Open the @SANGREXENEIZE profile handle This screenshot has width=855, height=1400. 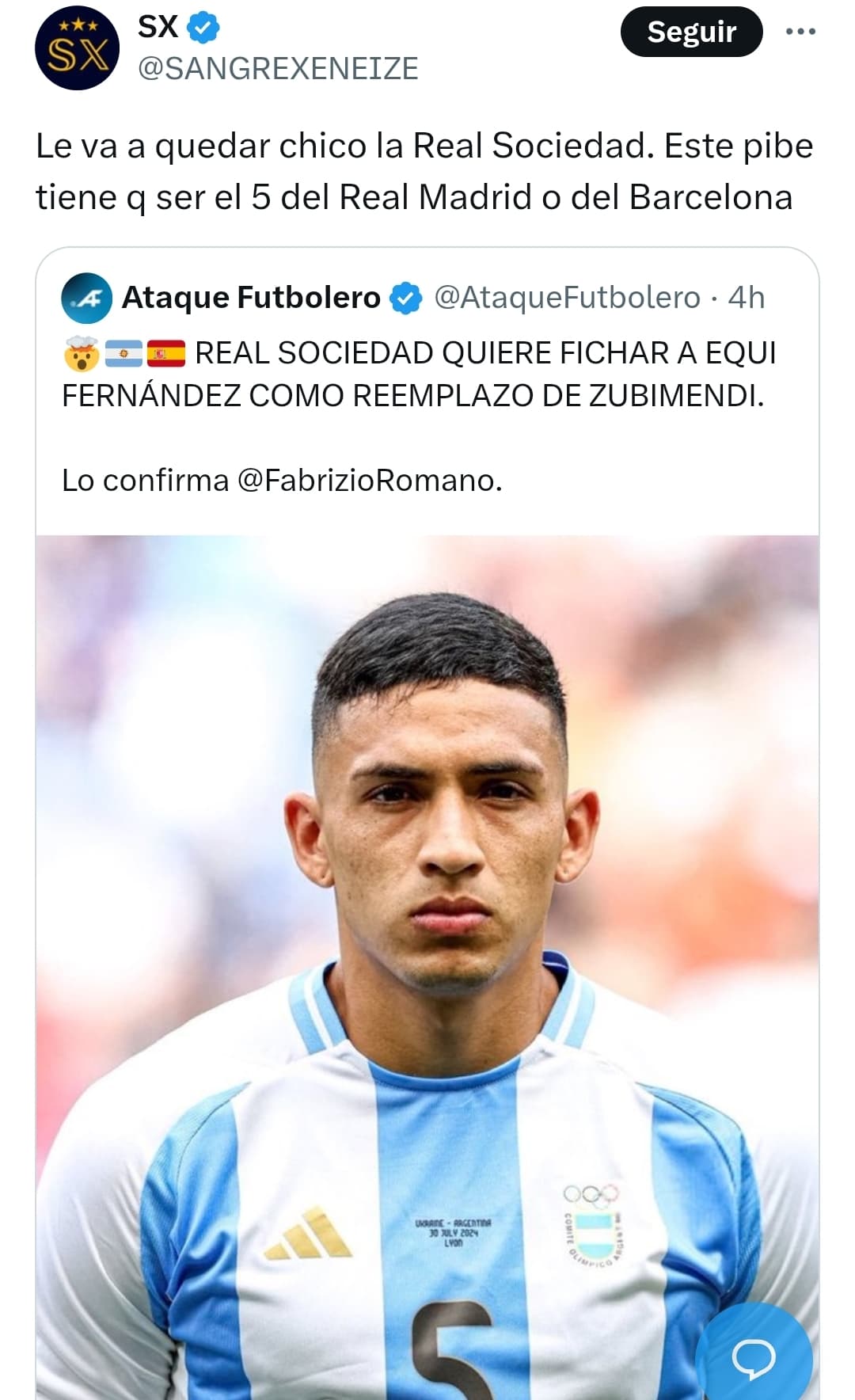coord(278,69)
